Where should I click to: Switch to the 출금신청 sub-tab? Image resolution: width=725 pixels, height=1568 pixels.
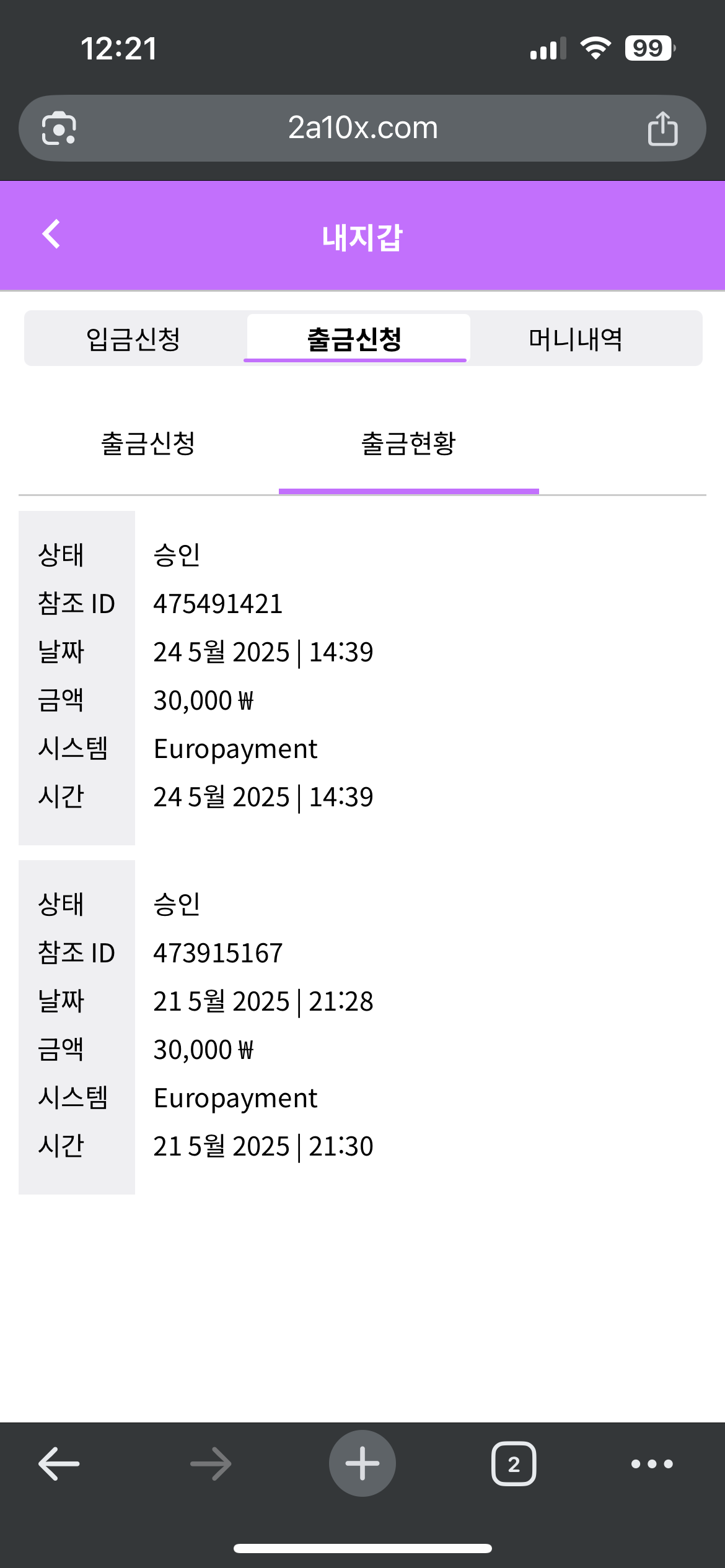point(148,443)
